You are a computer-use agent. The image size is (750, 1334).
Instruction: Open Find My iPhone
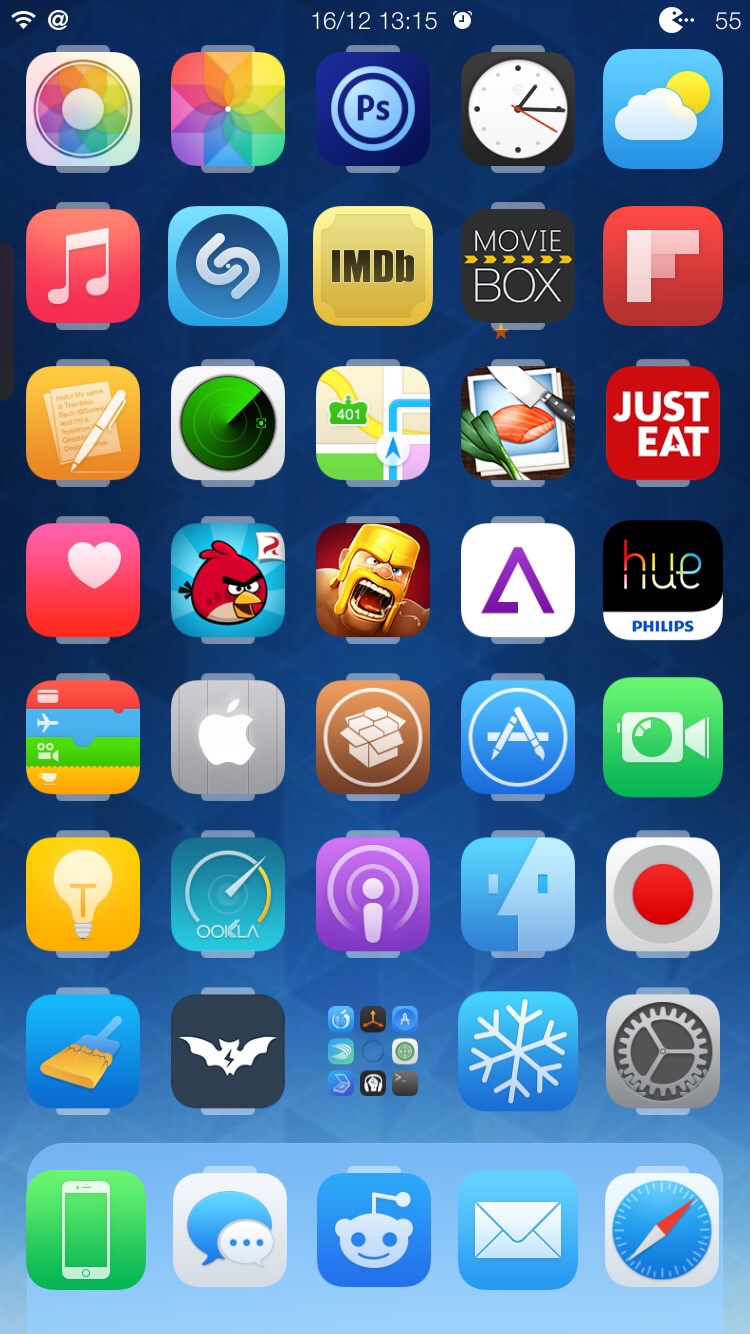point(228,424)
